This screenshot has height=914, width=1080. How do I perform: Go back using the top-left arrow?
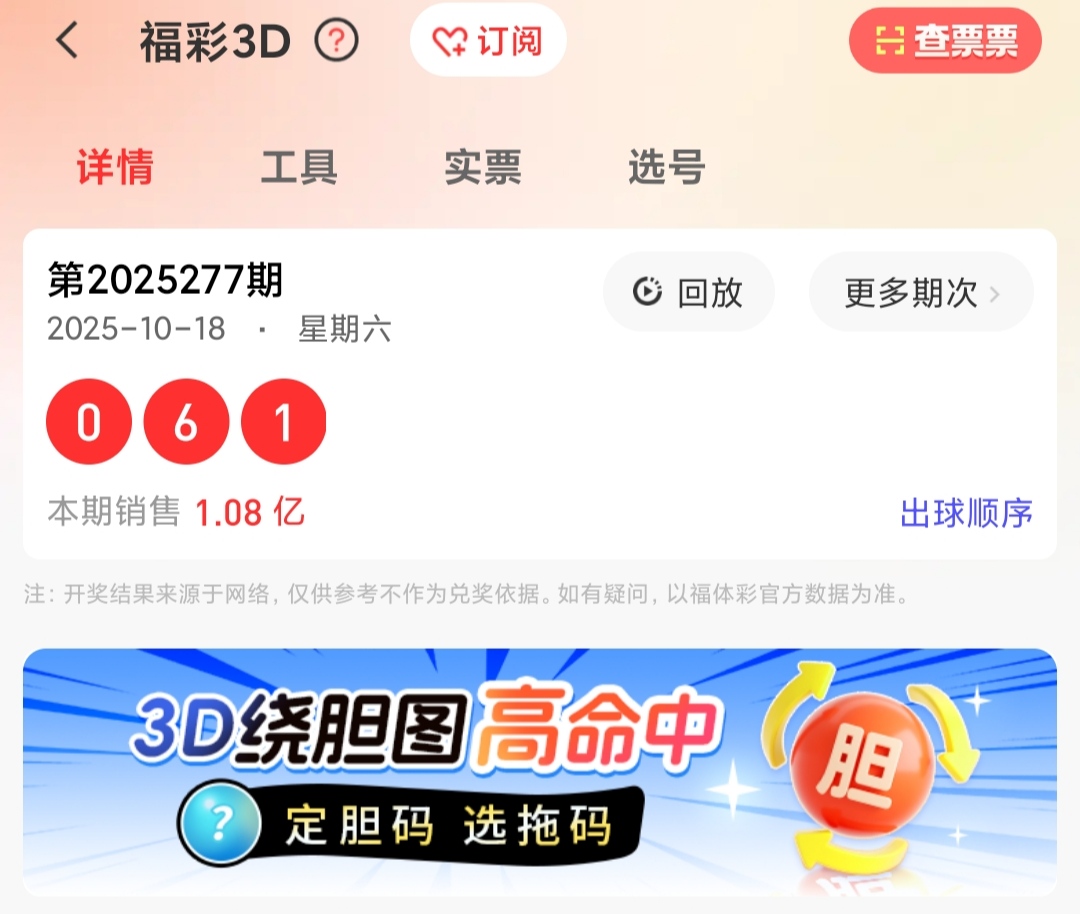pyautogui.click(x=67, y=42)
